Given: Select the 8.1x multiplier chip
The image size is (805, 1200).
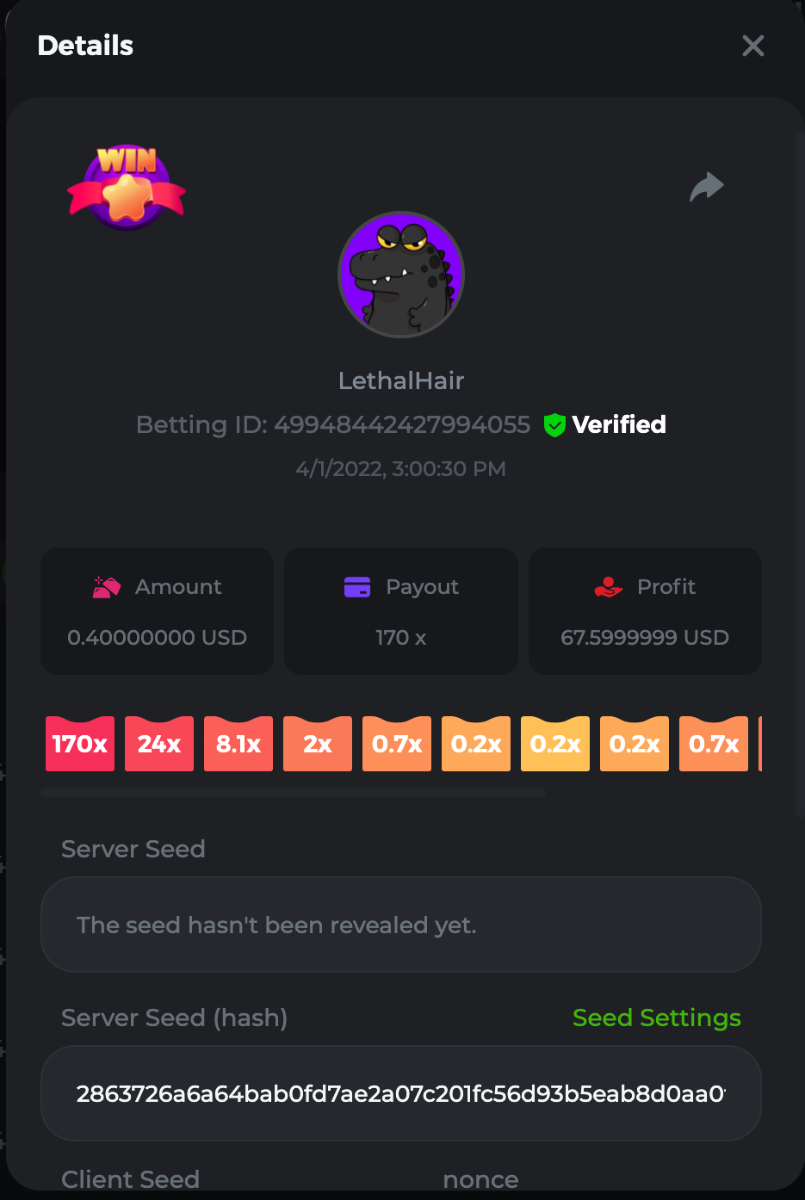Looking at the screenshot, I should click(x=238, y=744).
